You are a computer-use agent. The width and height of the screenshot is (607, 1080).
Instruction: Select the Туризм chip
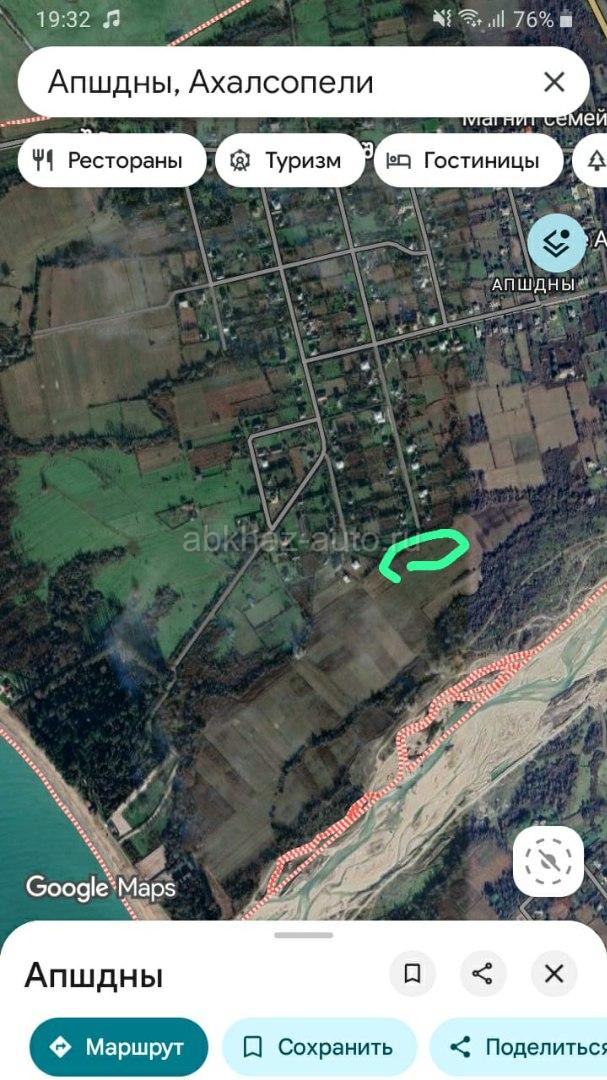pyautogui.click(x=288, y=161)
